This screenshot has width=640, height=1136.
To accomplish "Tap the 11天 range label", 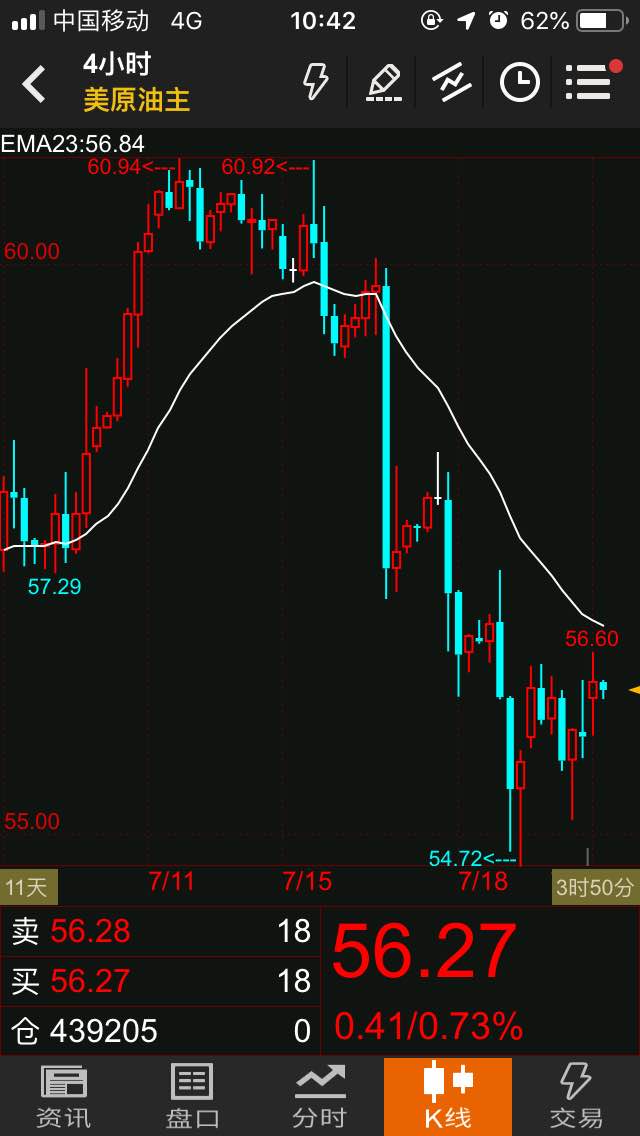I will pos(28,887).
